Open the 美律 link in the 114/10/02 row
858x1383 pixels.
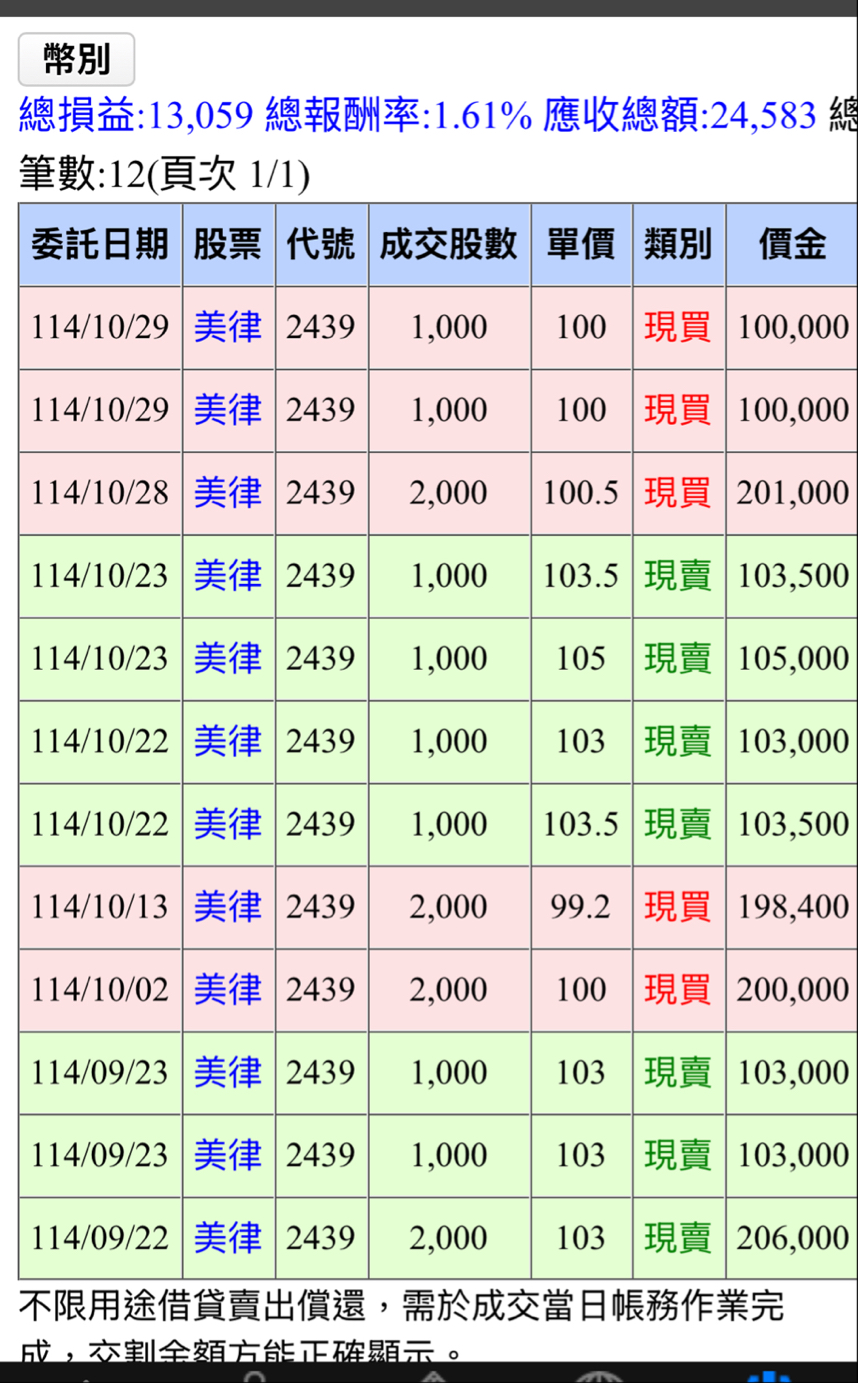pos(228,989)
